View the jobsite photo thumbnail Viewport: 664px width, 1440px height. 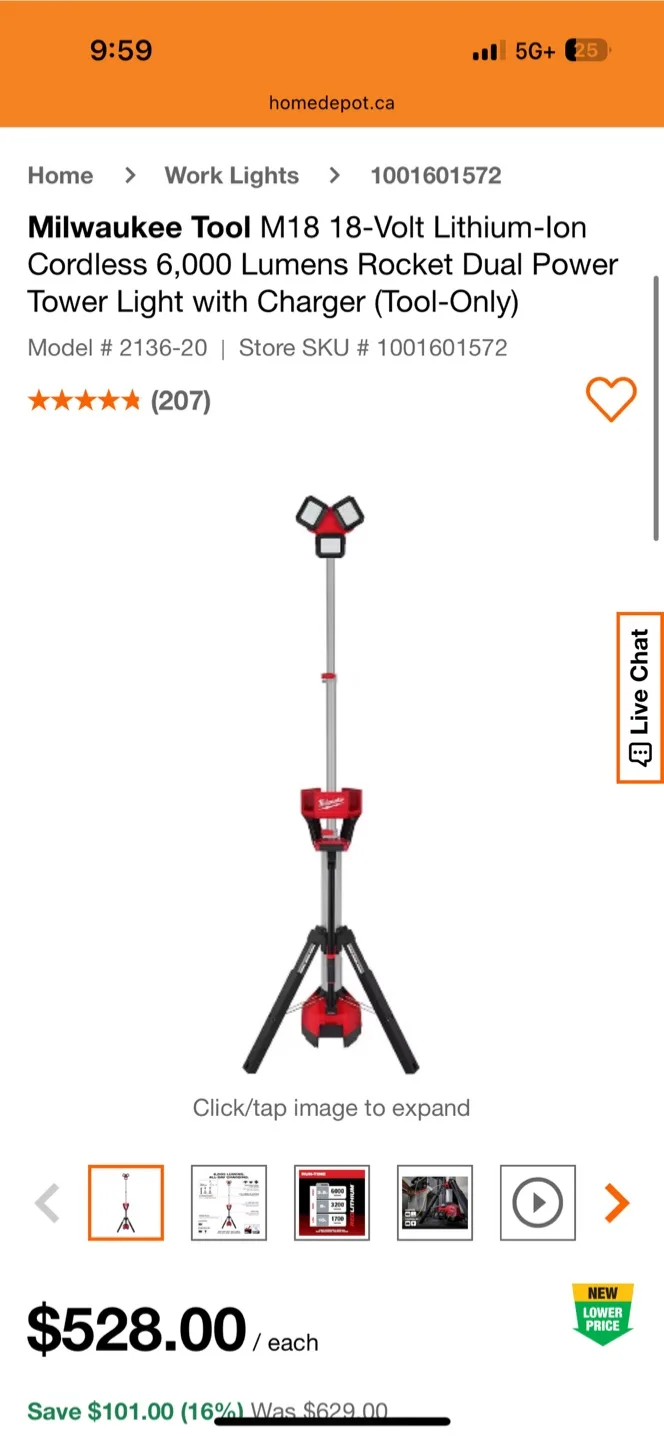pyautogui.click(x=435, y=1202)
